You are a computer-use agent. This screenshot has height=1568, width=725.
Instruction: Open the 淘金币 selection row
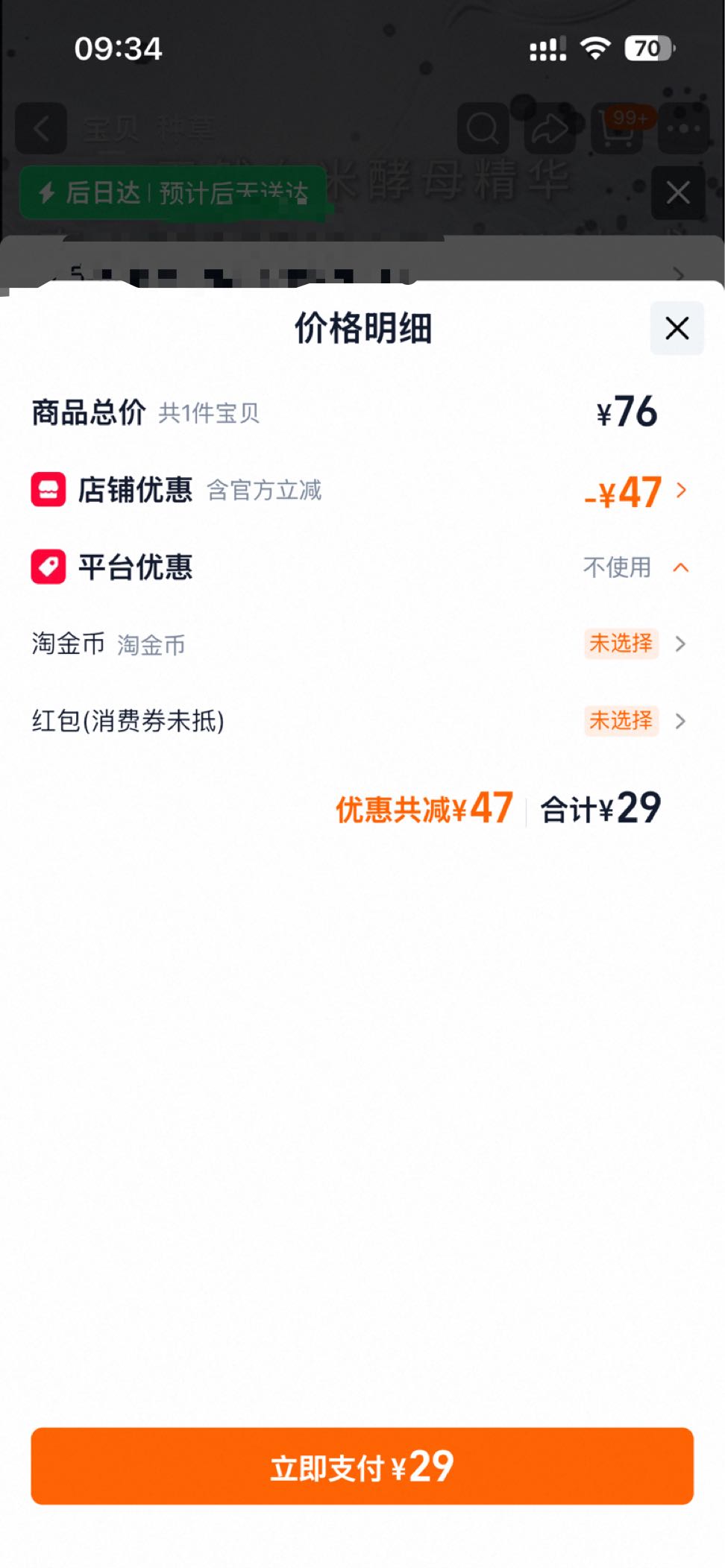(x=362, y=643)
